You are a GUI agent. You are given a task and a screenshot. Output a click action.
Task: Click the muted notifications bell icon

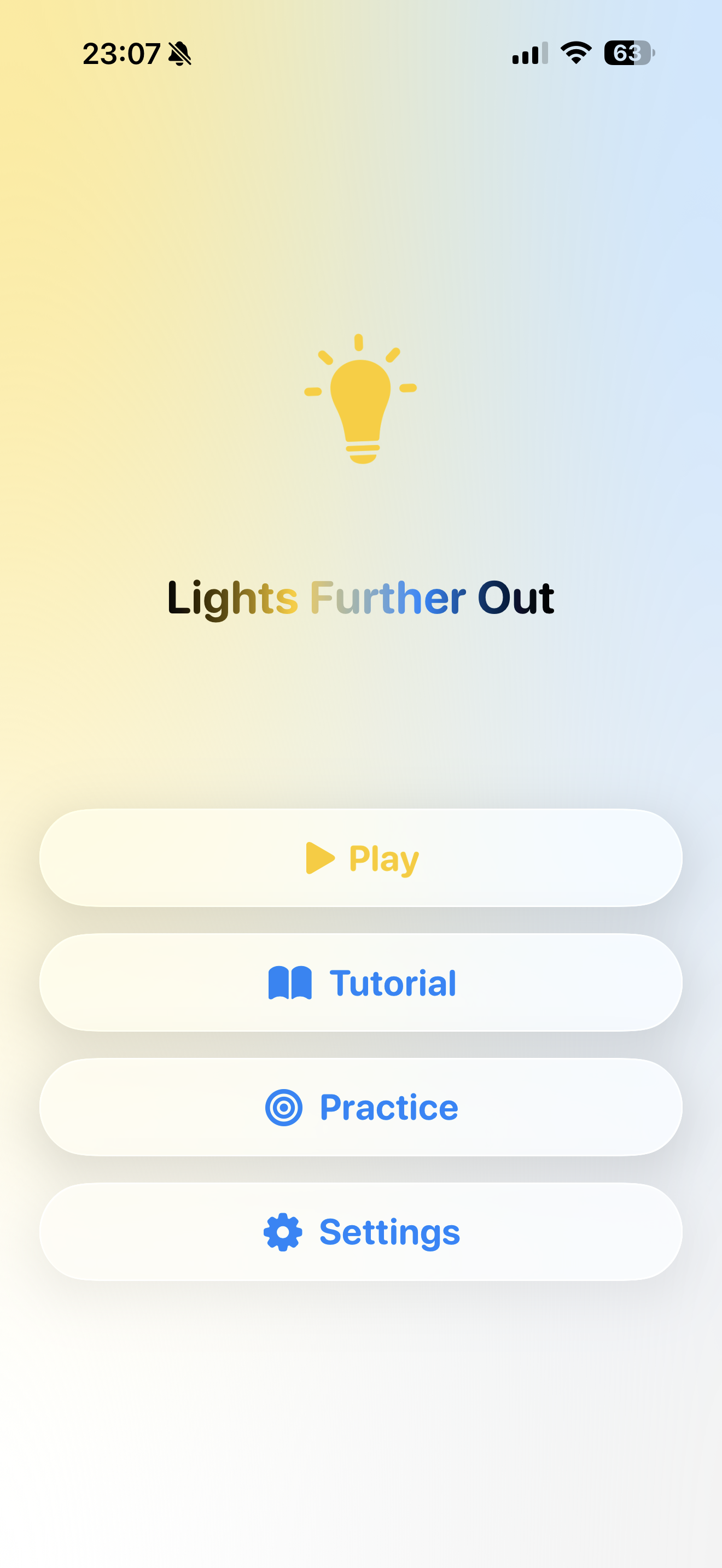click(179, 54)
